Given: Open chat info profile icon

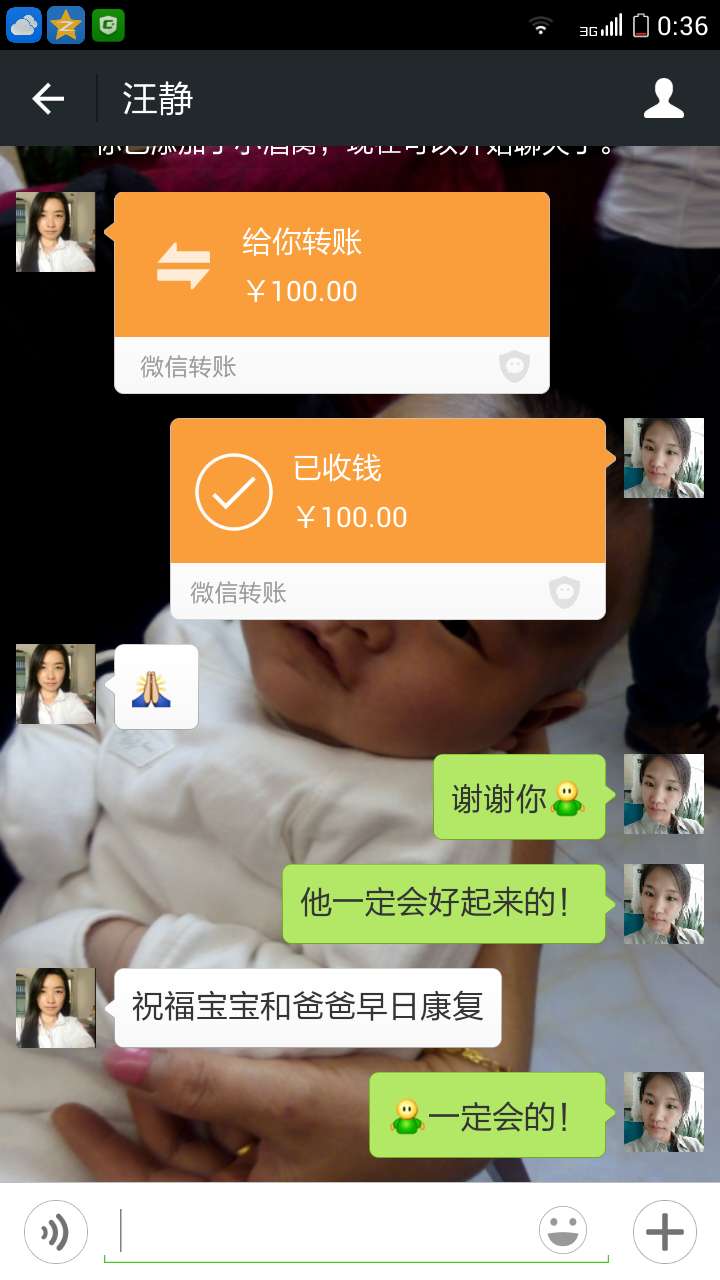Looking at the screenshot, I should click(663, 98).
